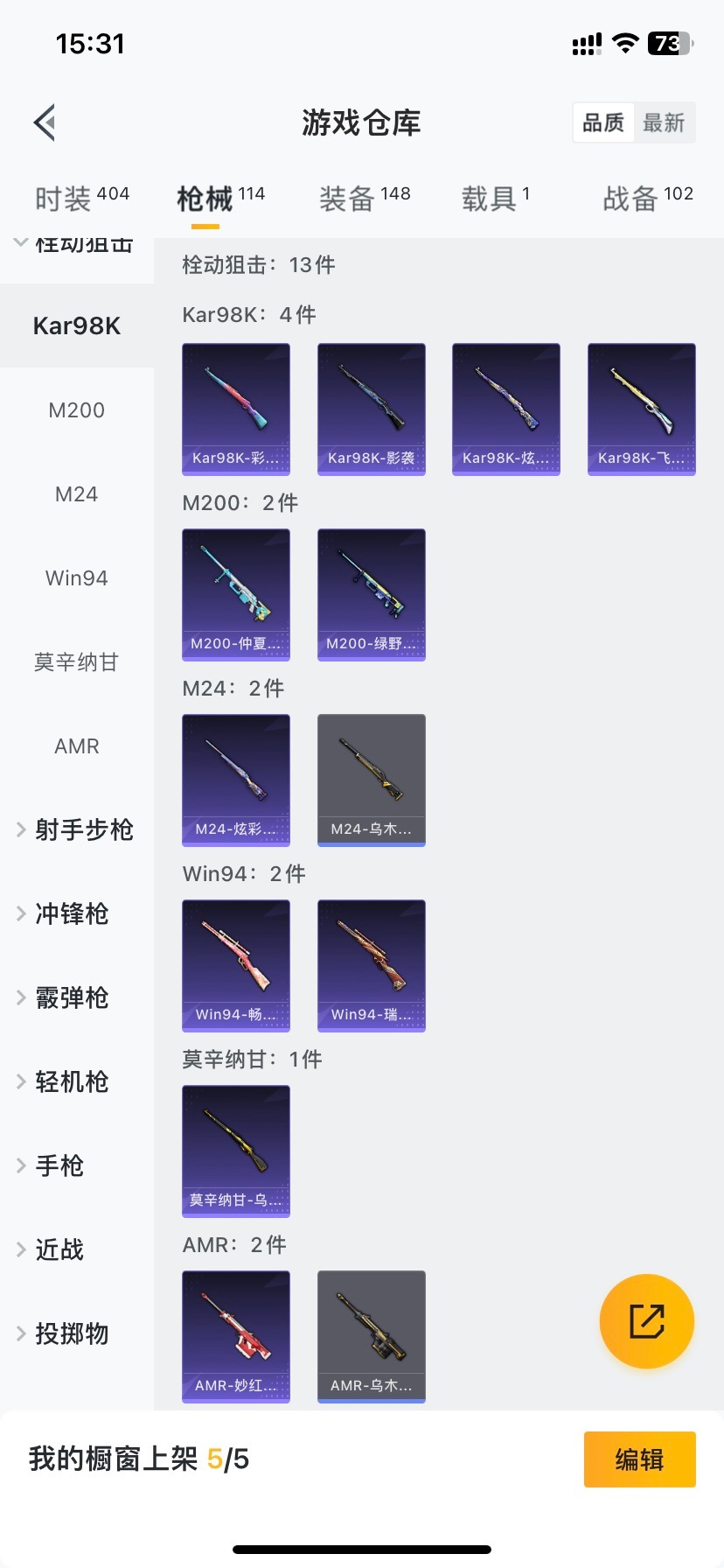Open the 装备 tab

click(364, 199)
